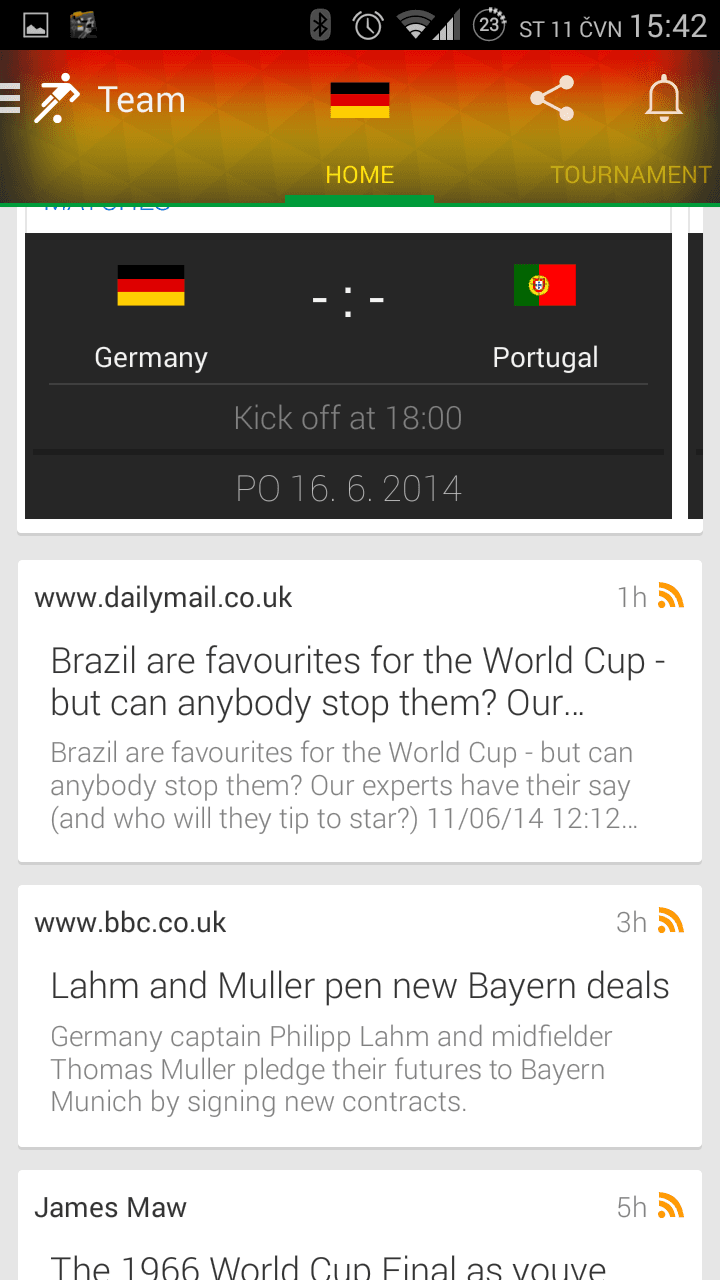Select the HOME tab
720x1280 pixels.
[x=359, y=174]
